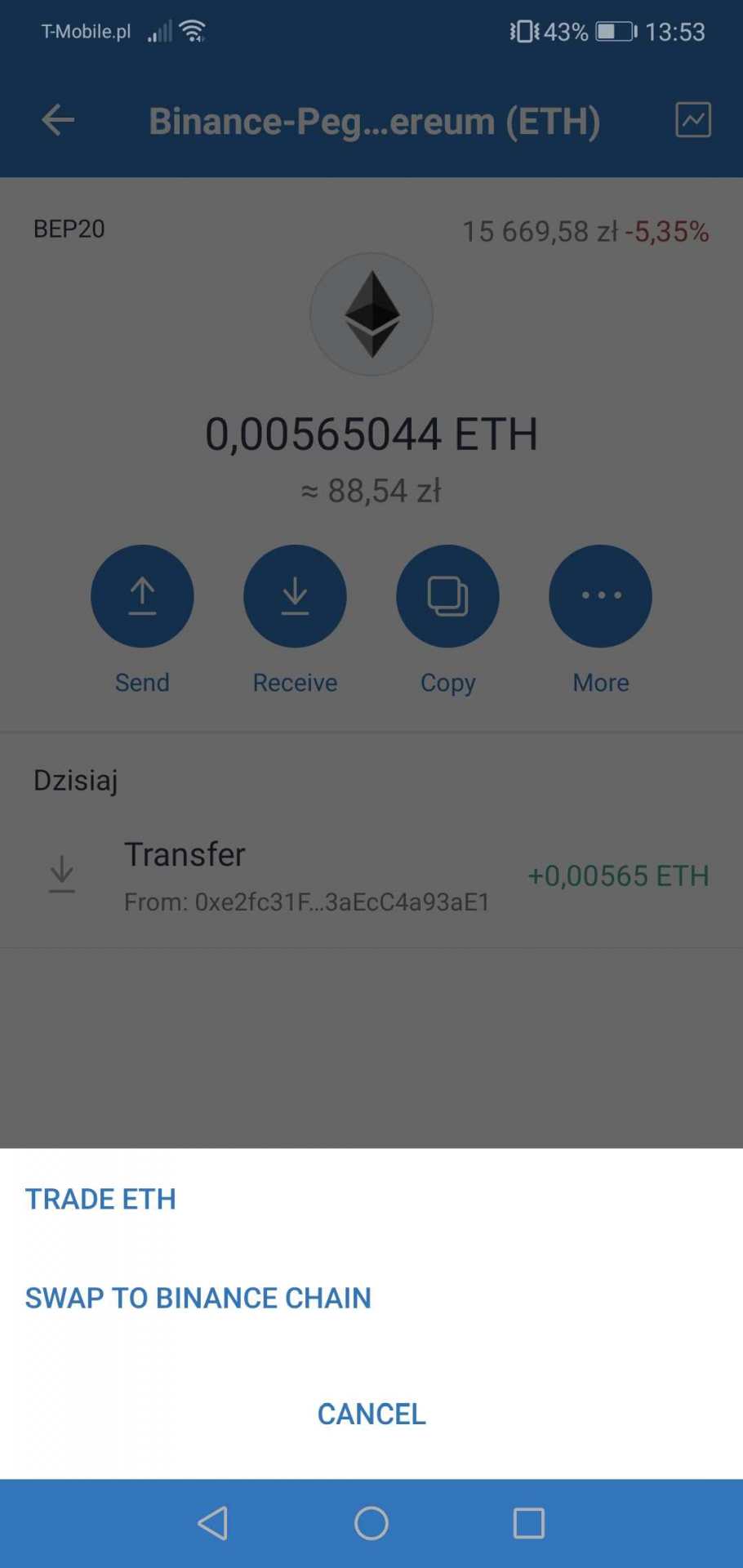Tap the back arrow in the header
743x1568 pixels.
56,120
